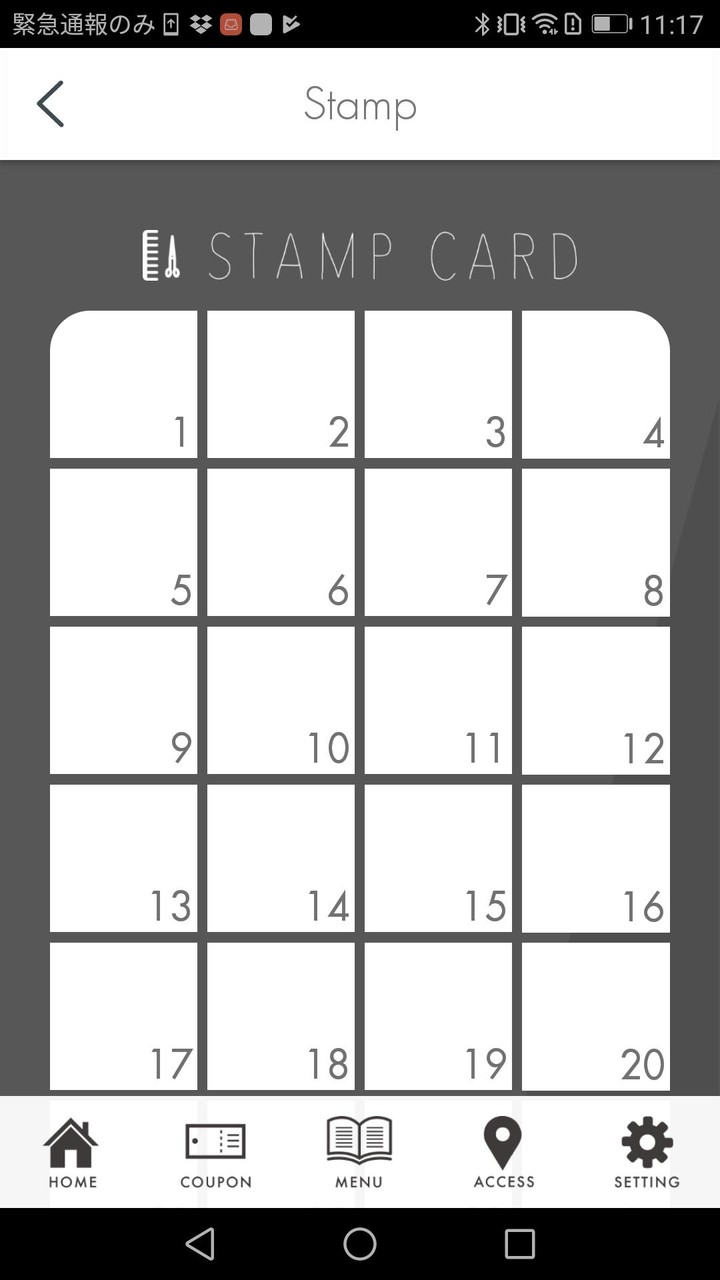This screenshot has height=1280, width=720.
Task: Tap the Android system home button
Action: [360, 1244]
